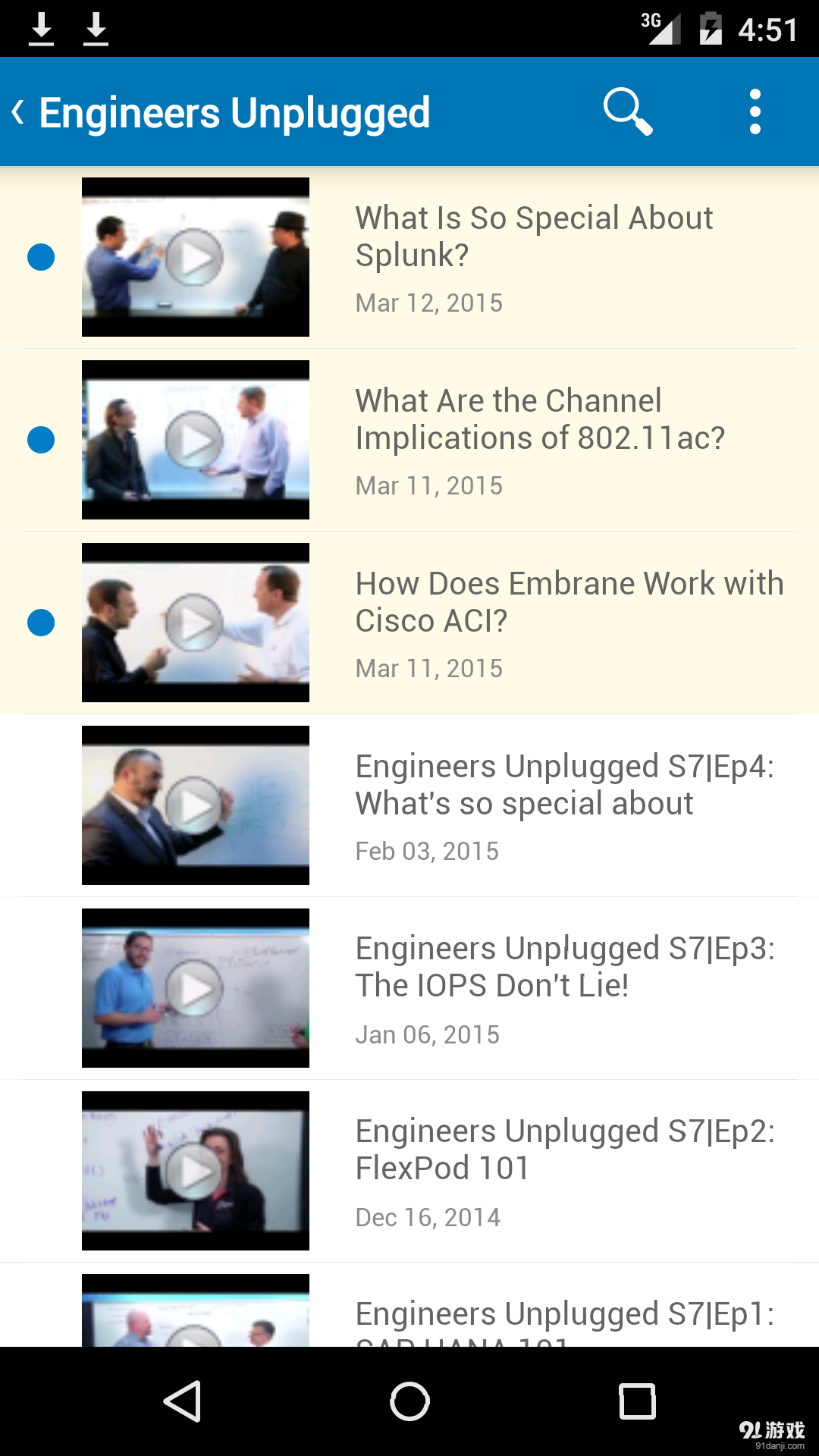Open the overflow menu
The image size is (819, 1456).
point(755,112)
